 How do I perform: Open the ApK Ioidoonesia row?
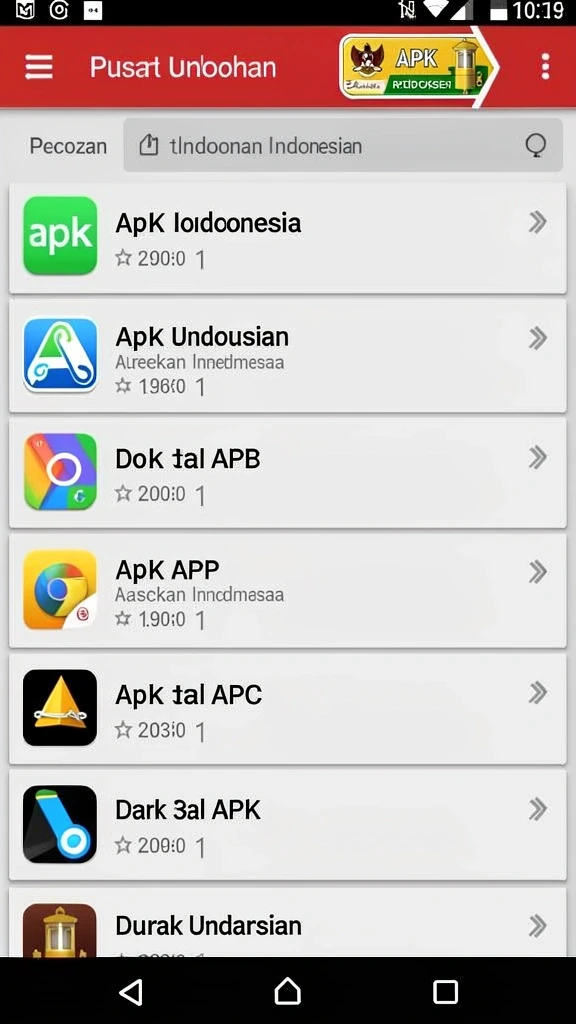click(287, 238)
